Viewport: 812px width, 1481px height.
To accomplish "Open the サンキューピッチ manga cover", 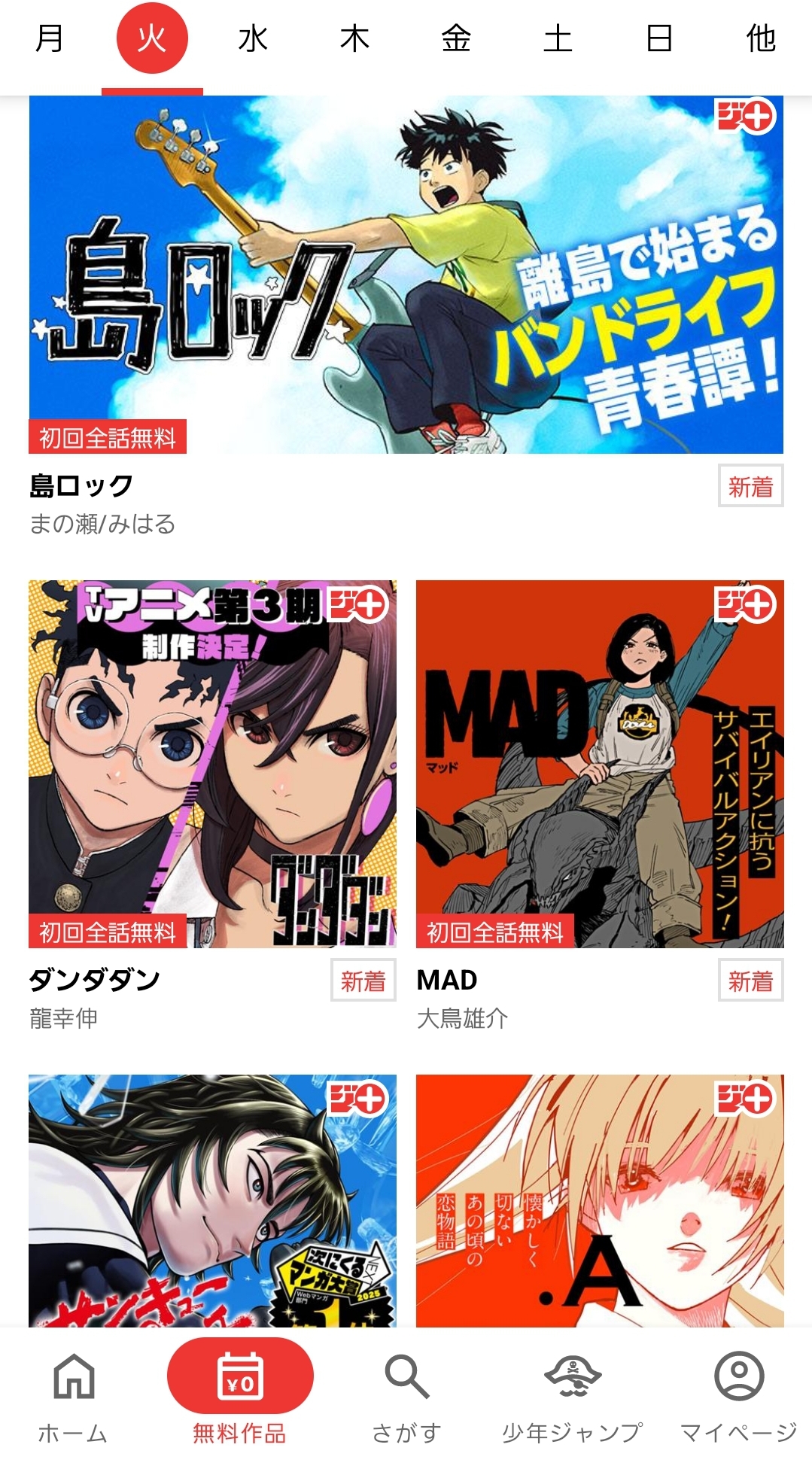I will [x=212, y=1200].
